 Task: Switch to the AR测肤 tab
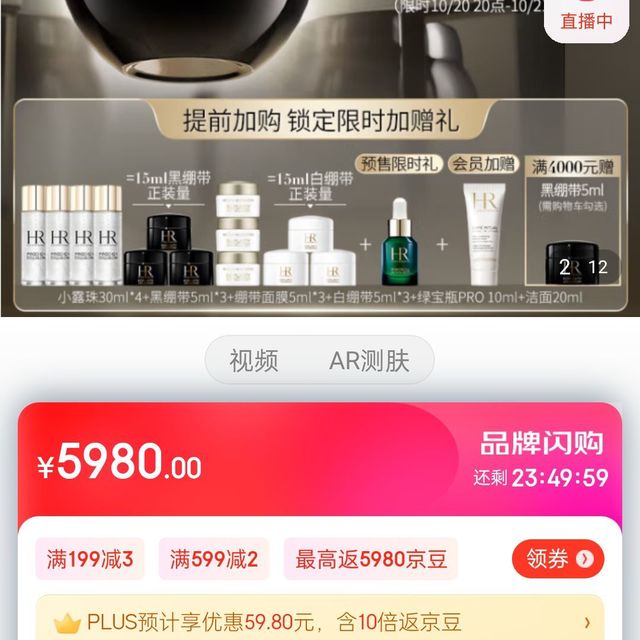point(369,361)
